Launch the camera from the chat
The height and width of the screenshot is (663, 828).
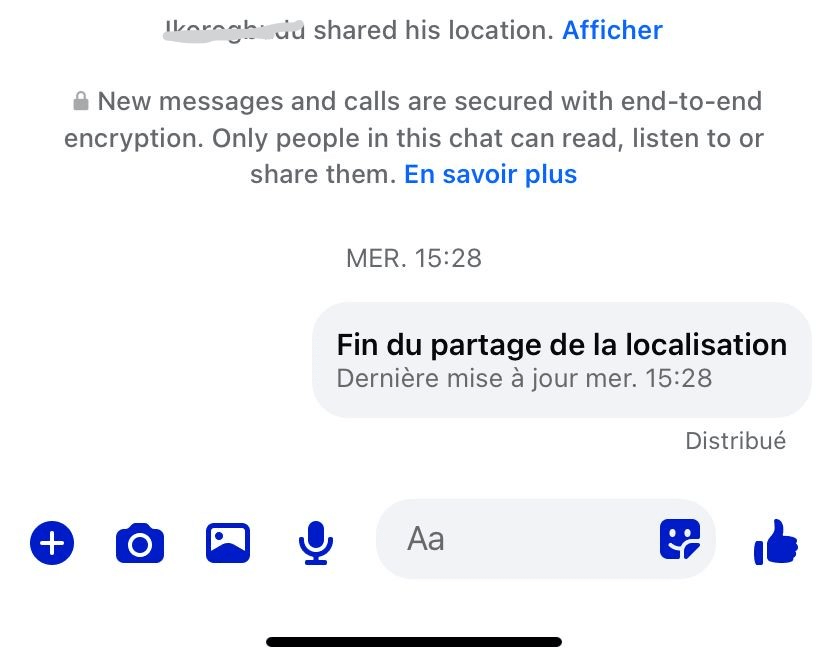point(140,544)
